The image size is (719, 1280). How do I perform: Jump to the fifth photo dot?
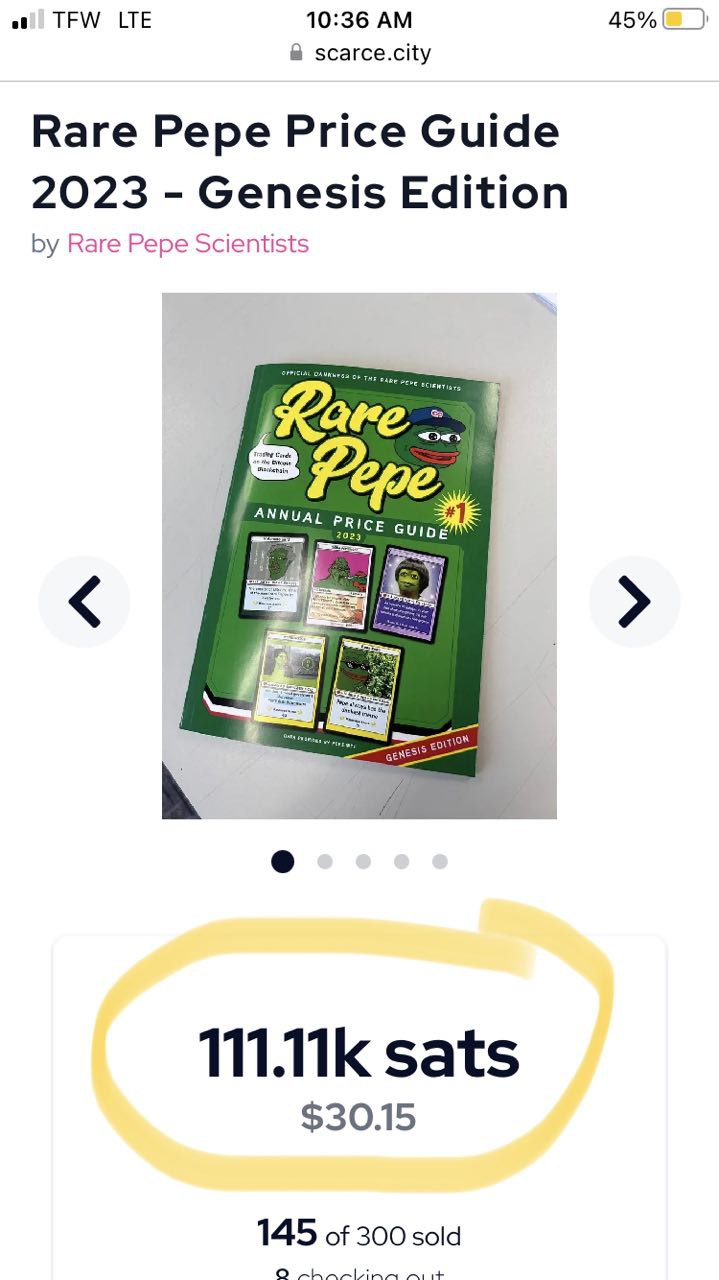[440, 861]
